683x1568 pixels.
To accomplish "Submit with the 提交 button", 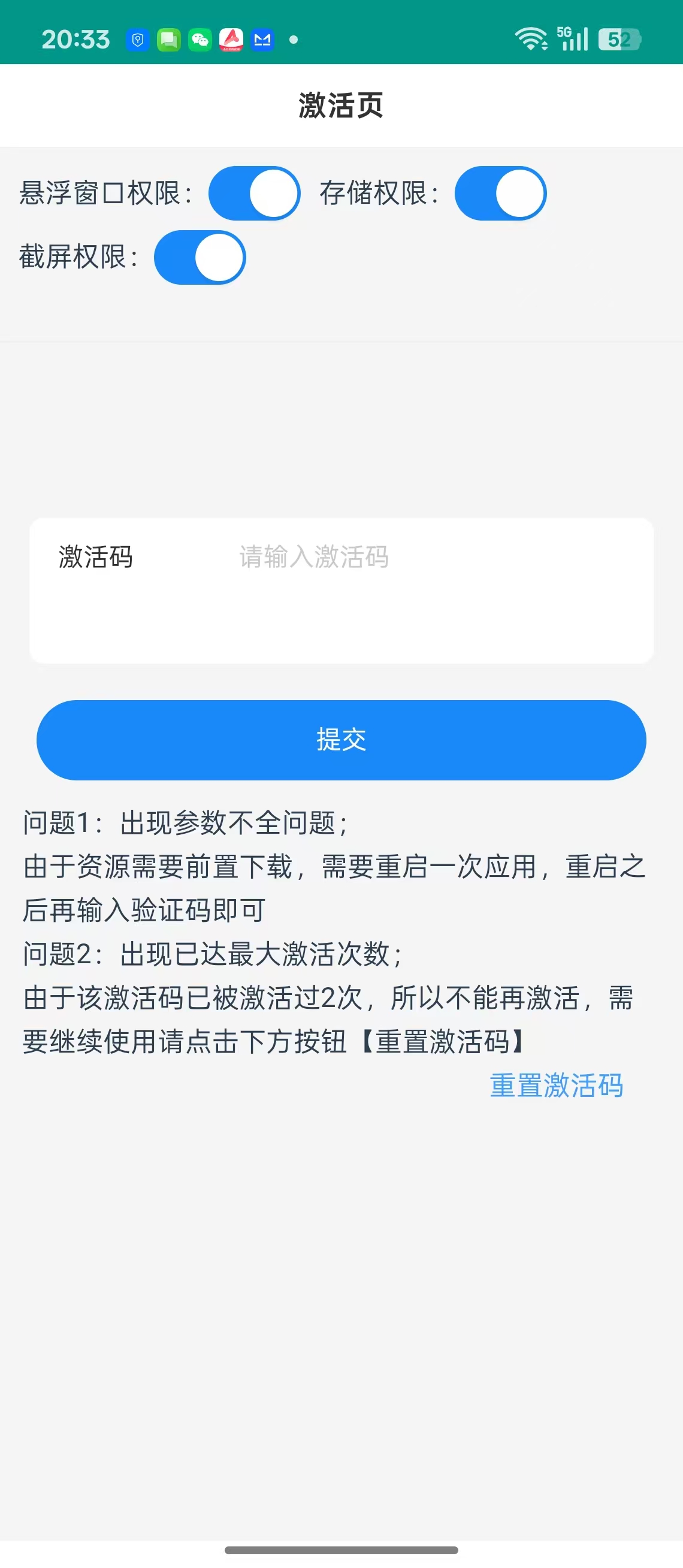I will pyautogui.click(x=341, y=740).
